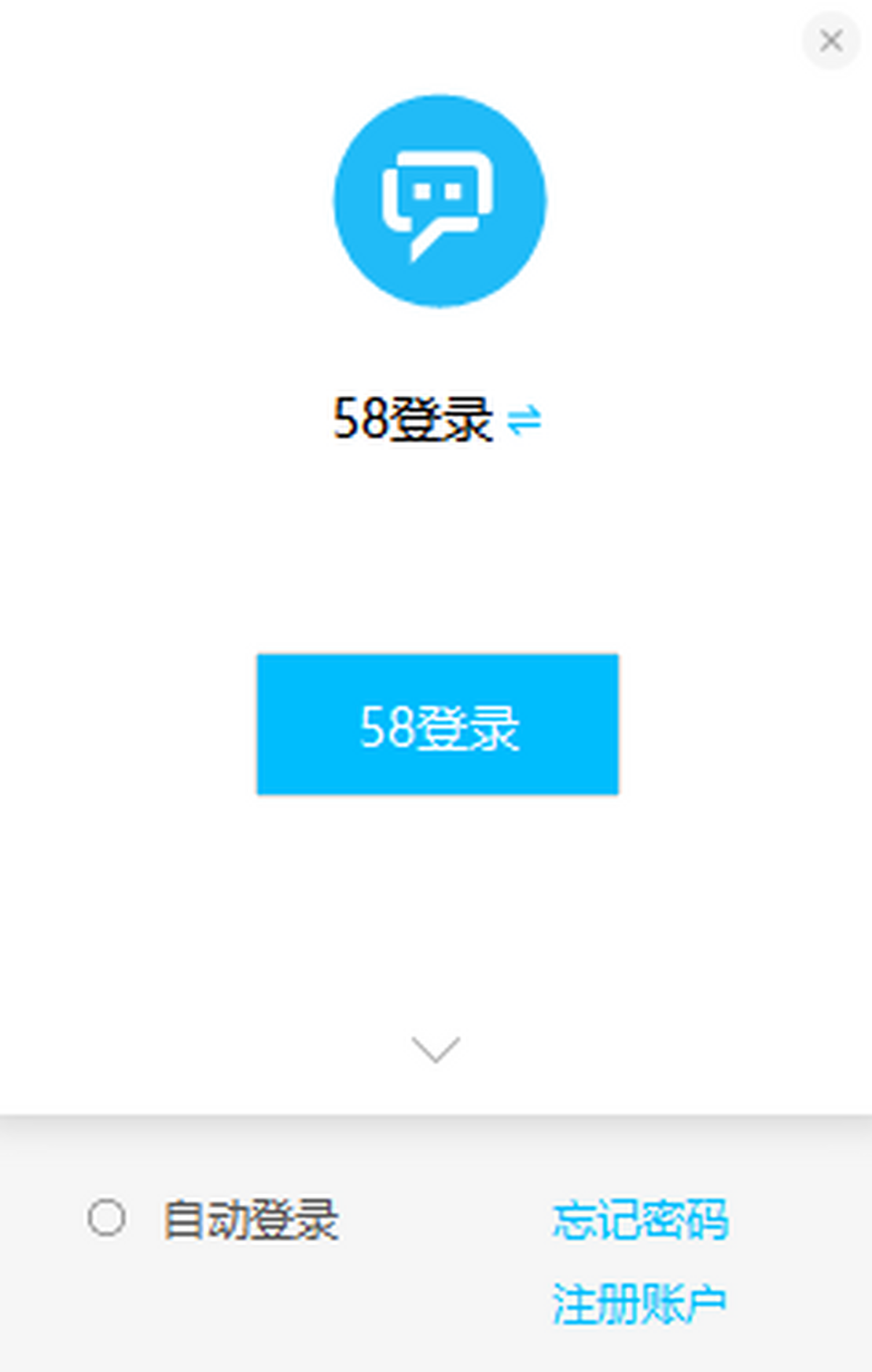
Task: Open the 忘记密码 link
Action: pos(639,1219)
